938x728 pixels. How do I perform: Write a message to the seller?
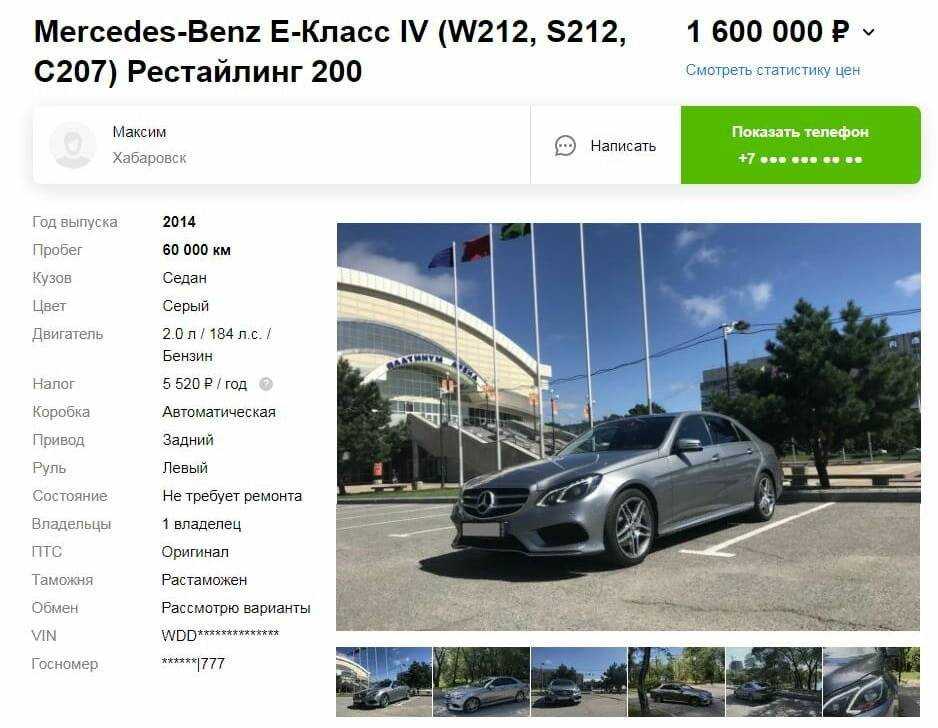pos(606,146)
